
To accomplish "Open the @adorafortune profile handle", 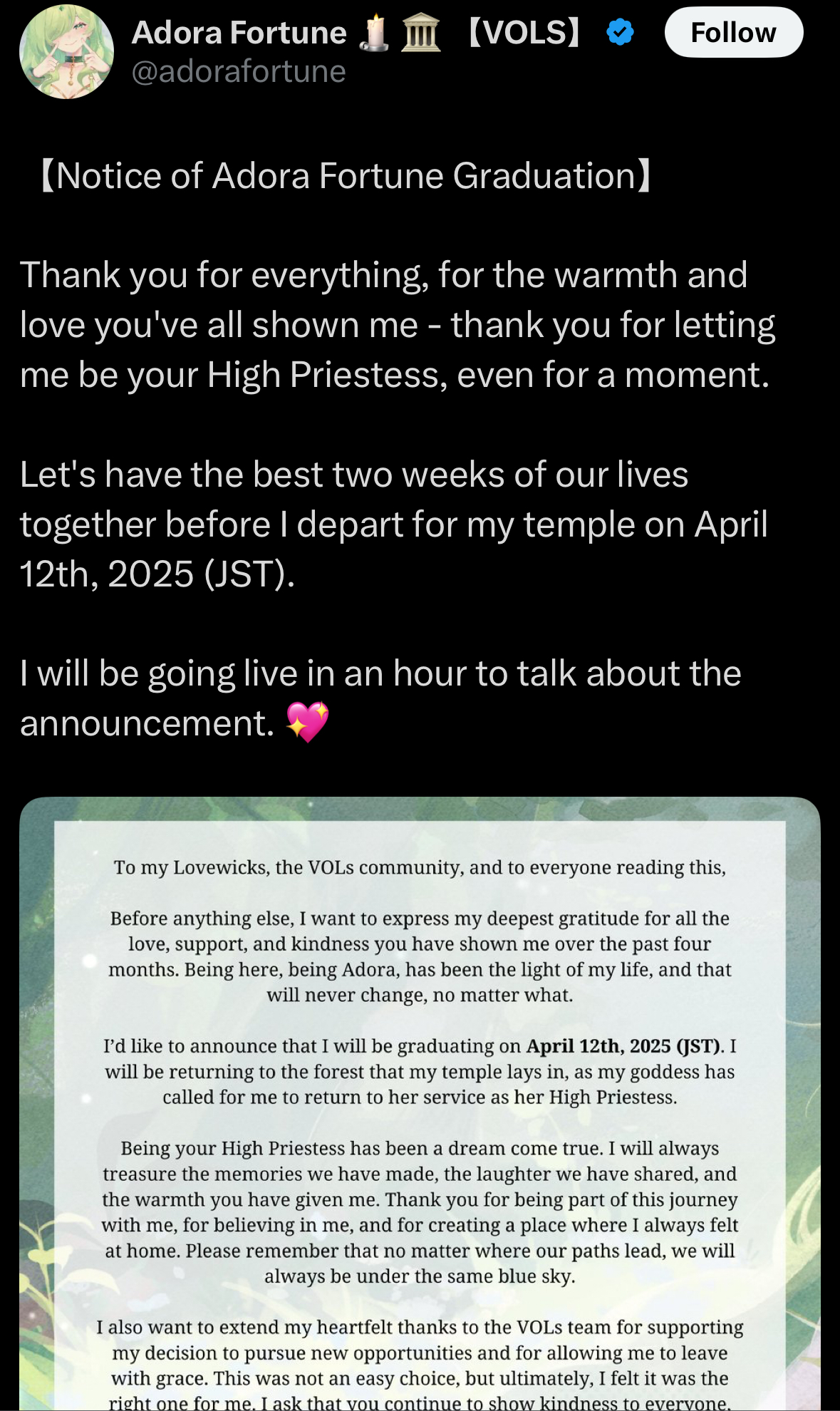I will pos(239,72).
